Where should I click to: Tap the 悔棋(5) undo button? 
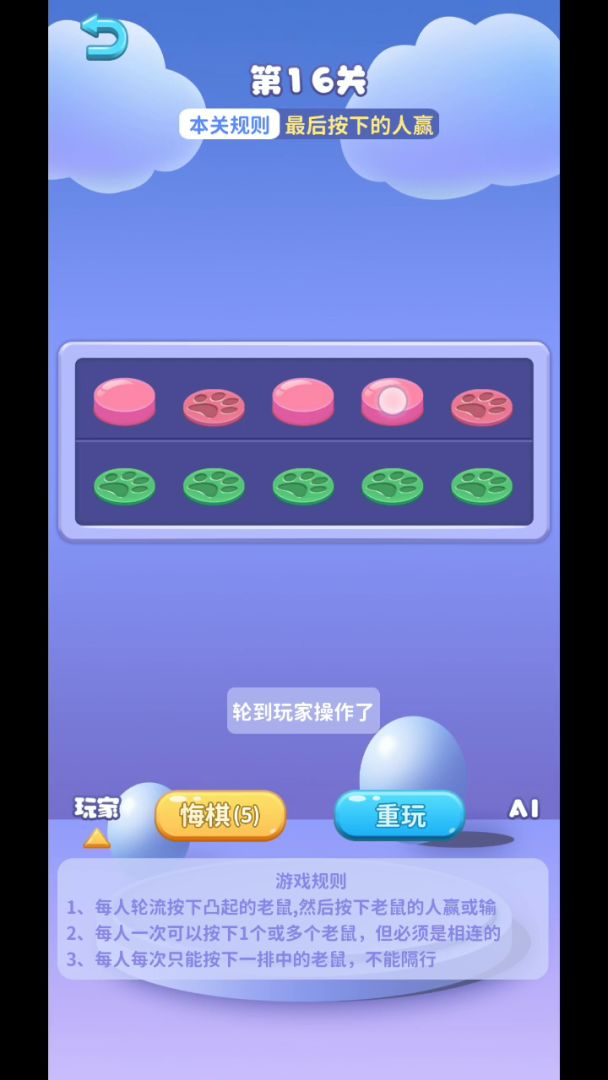coord(220,816)
